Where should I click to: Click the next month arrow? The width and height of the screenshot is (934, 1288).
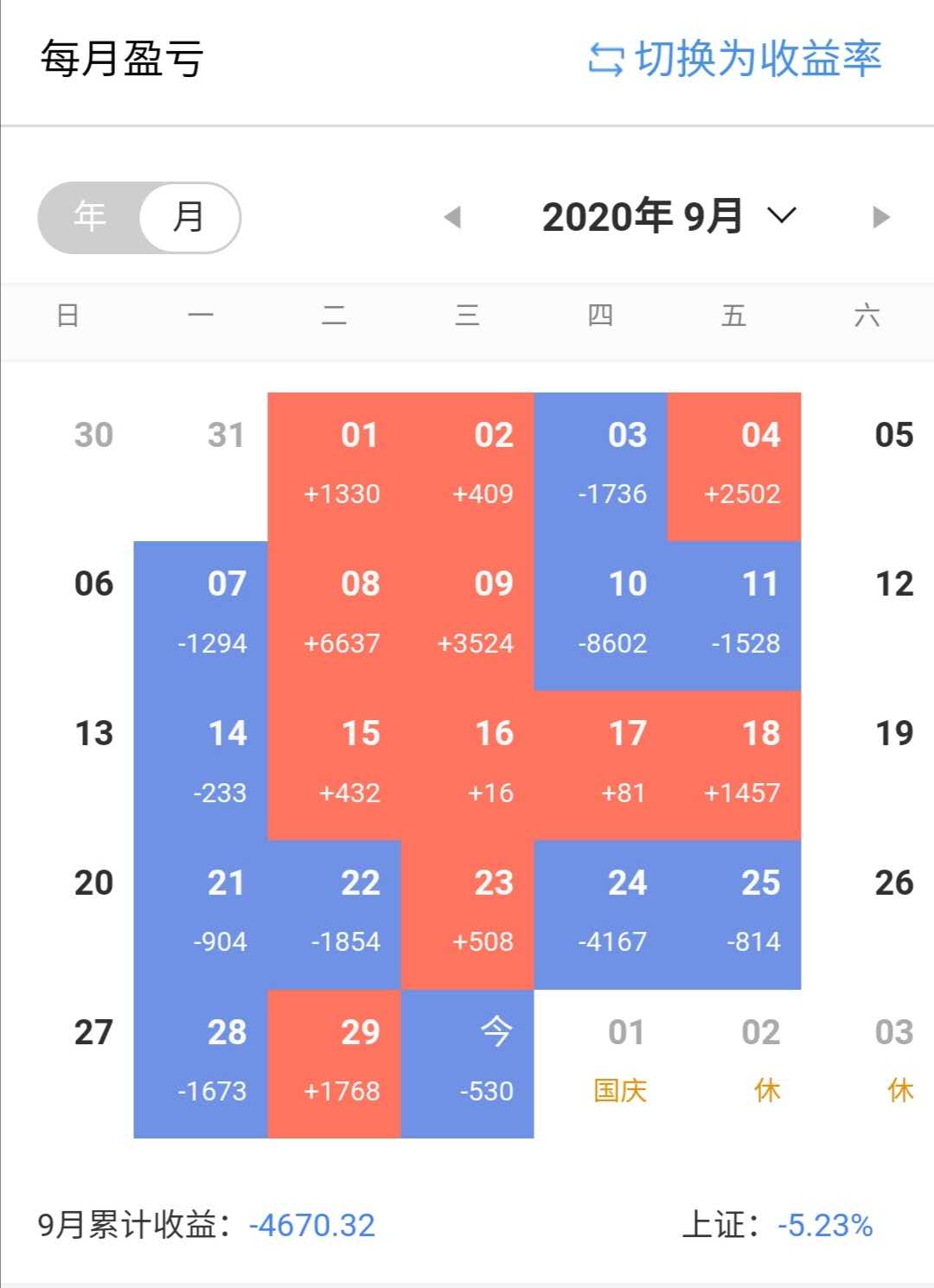point(880,218)
